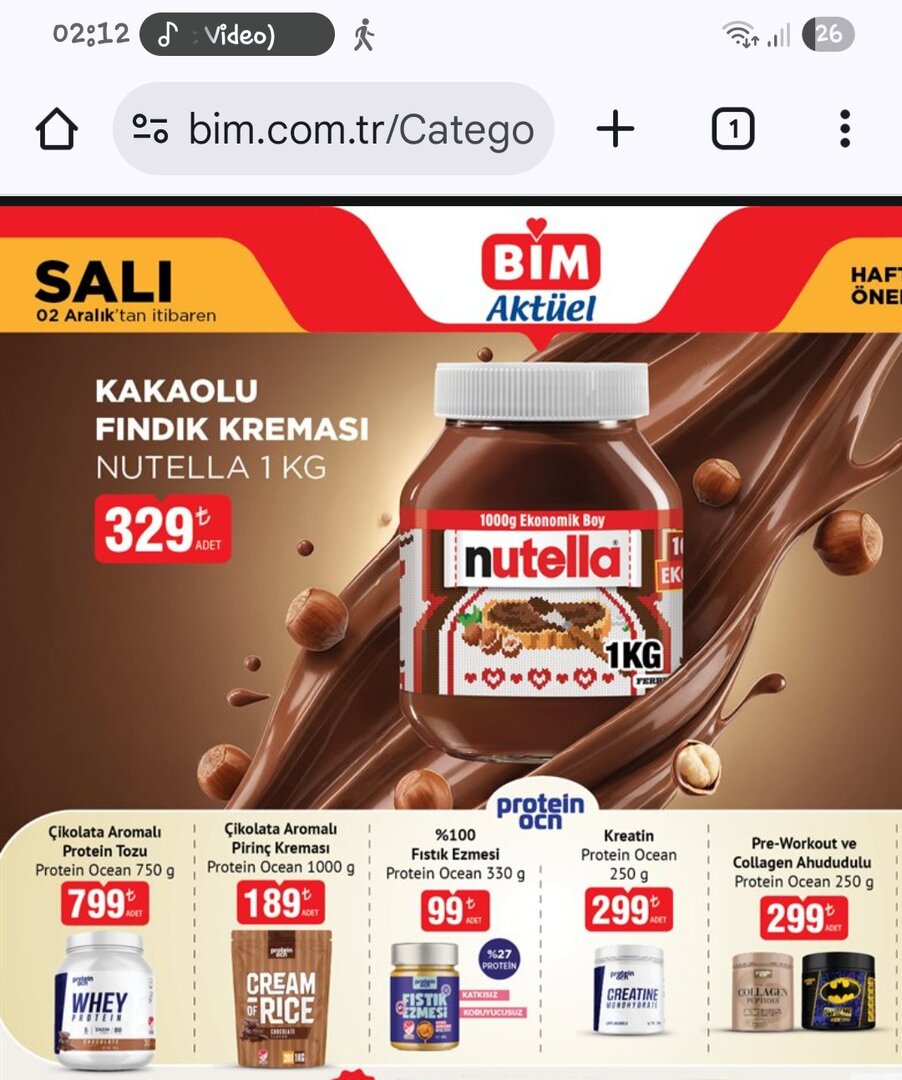The height and width of the screenshot is (1080, 902).
Task: View site information for bim.com.tr
Action: pyautogui.click(x=151, y=130)
